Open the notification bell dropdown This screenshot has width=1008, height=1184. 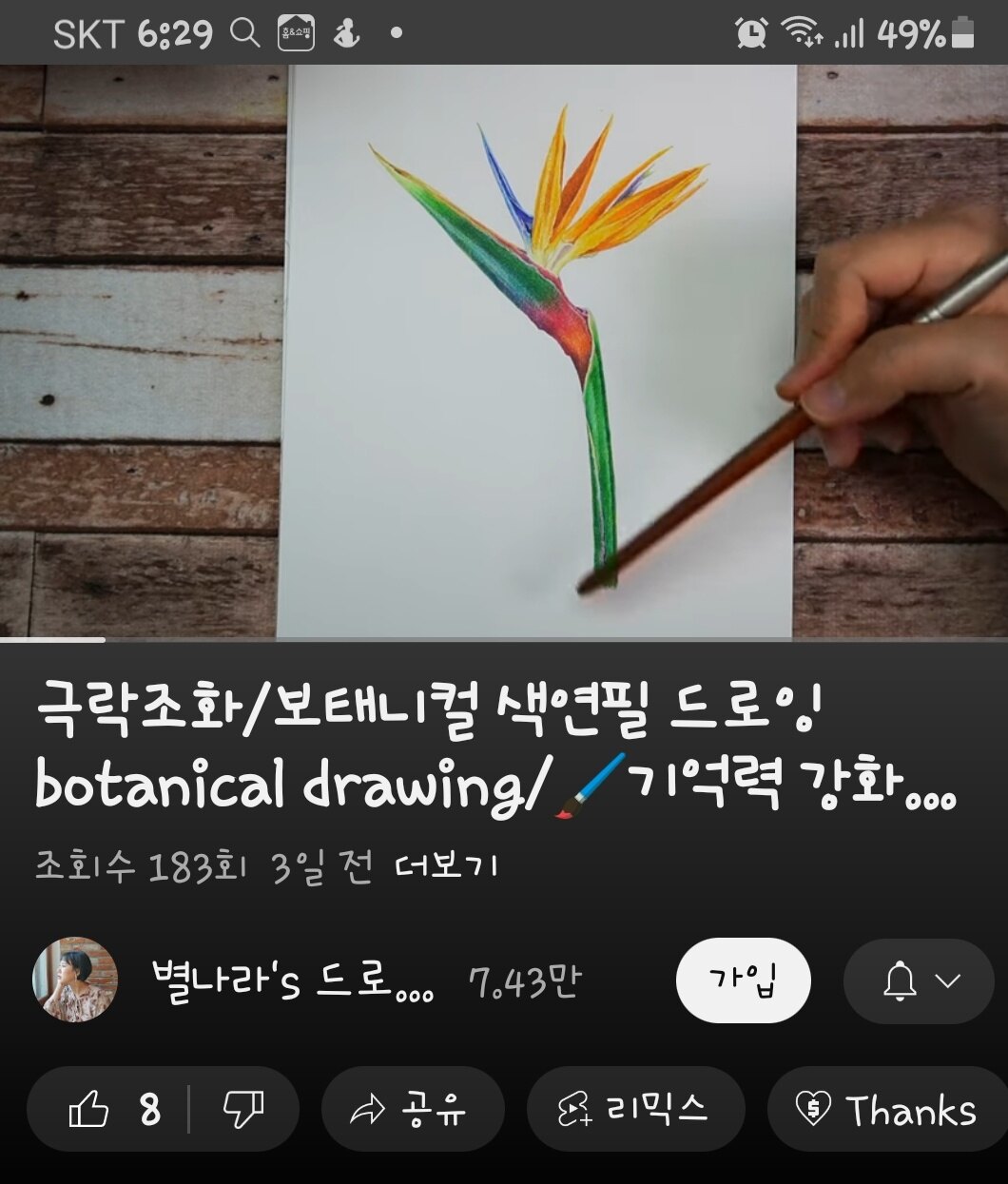coord(919,980)
